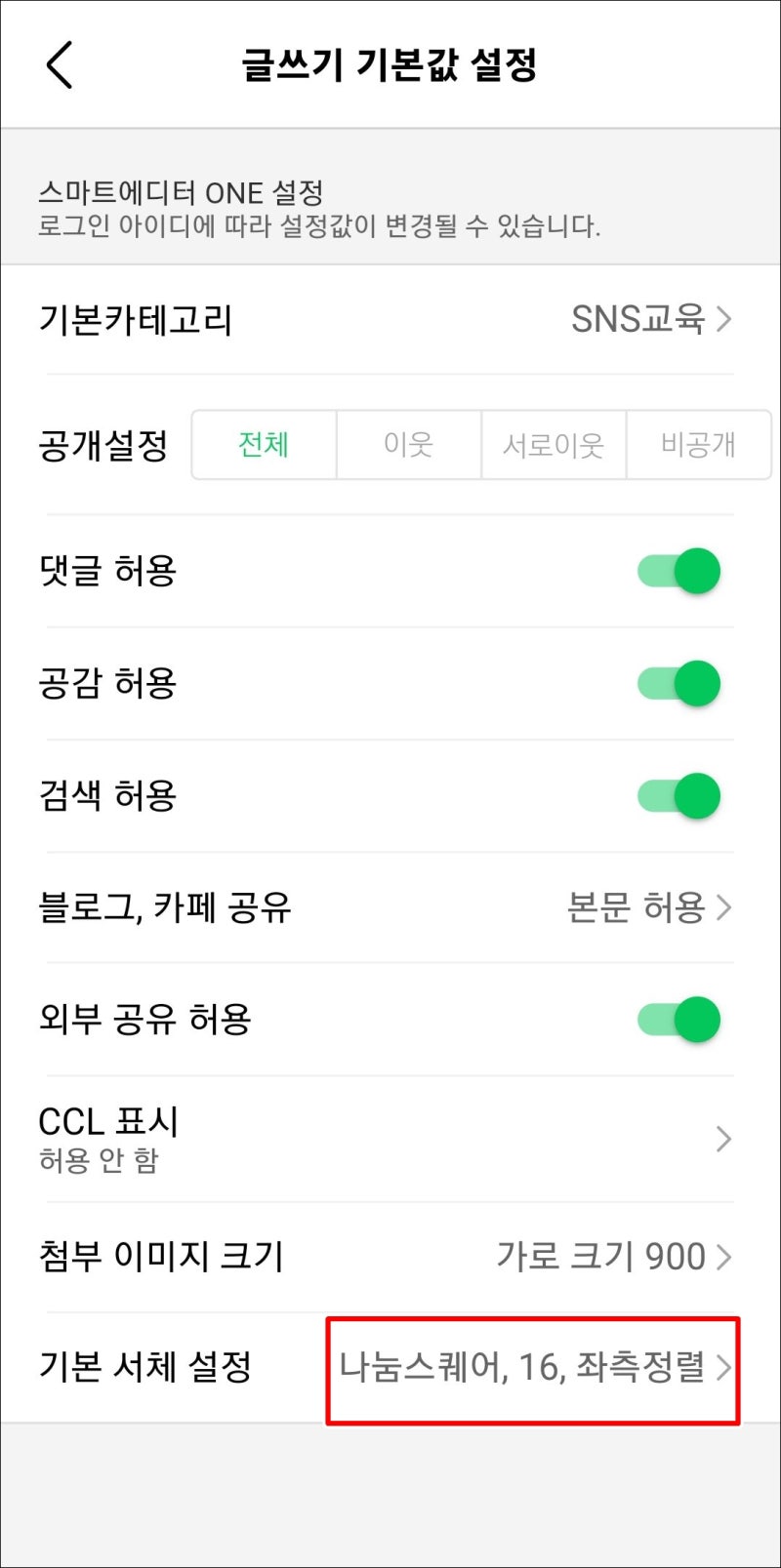The width and height of the screenshot is (781, 1568).
Task: Disable the 공감 허용 switch
Action: 679,683
